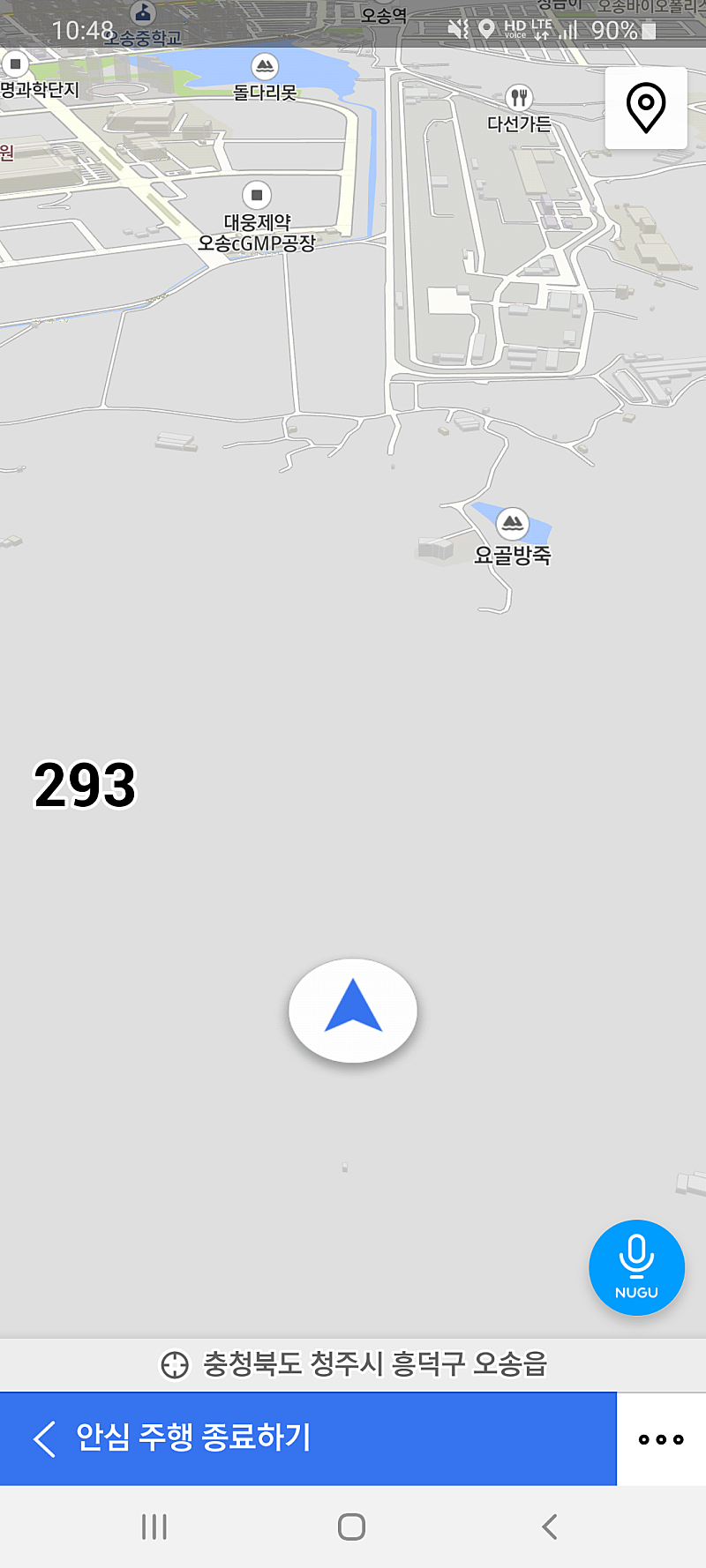
Task: Tap the location pin button
Action: click(x=645, y=108)
